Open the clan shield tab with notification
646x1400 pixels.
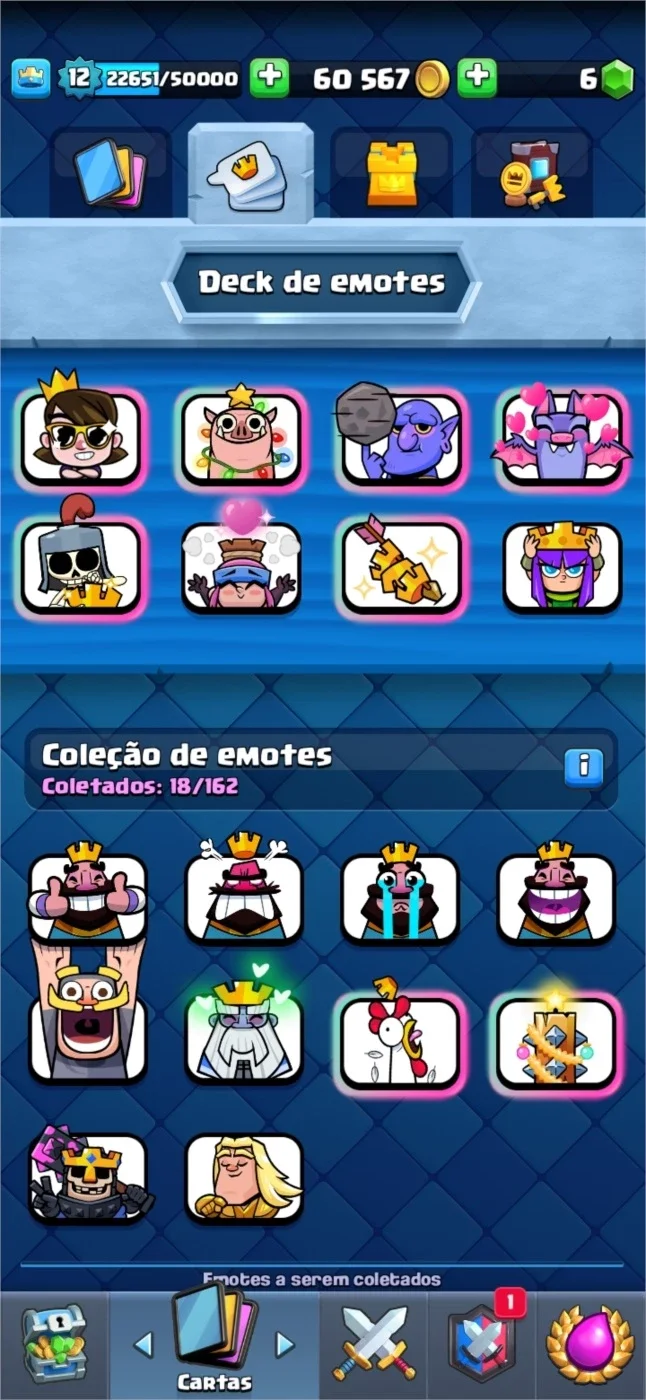482,1345
